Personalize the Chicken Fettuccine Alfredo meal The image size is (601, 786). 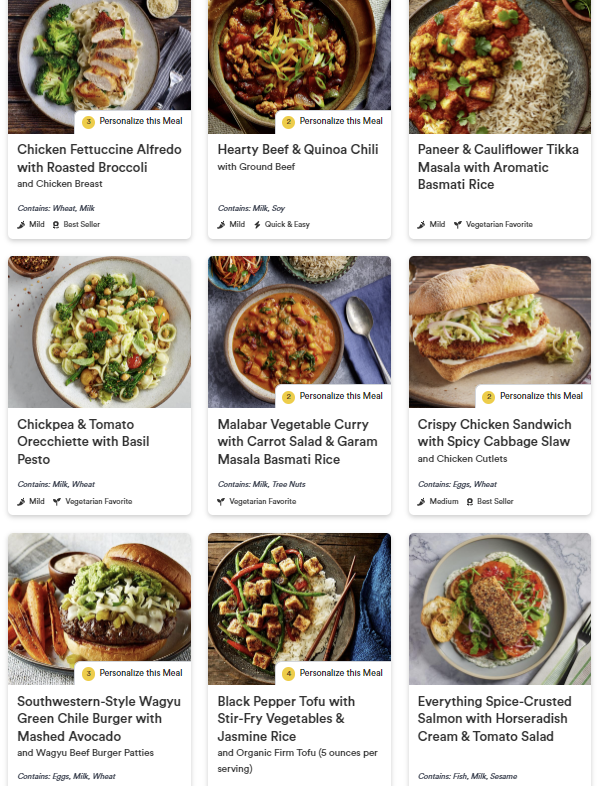coord(133,121)
